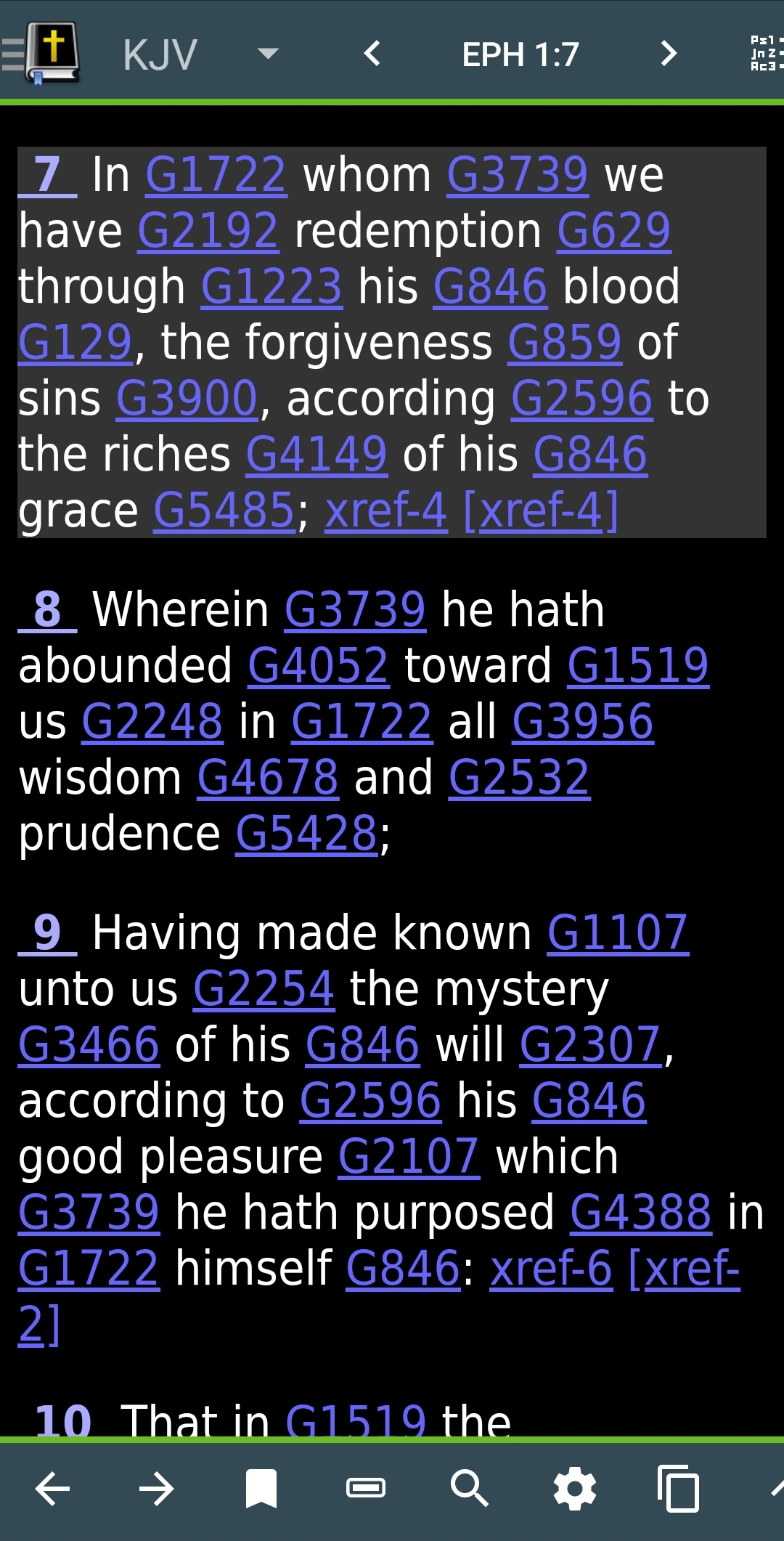Open the EPH 1:7 passage selector
This screenshot has height=1541, width=784.
tap(520, 54)
